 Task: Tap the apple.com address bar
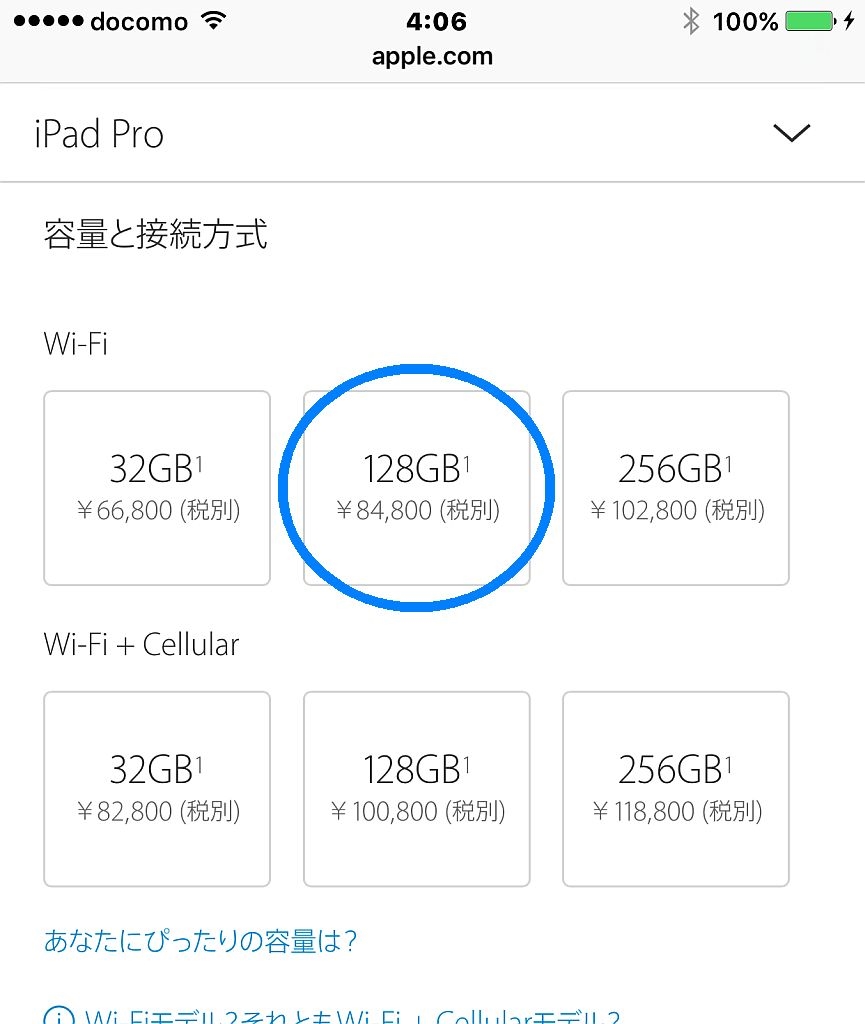tap(432, 56)
